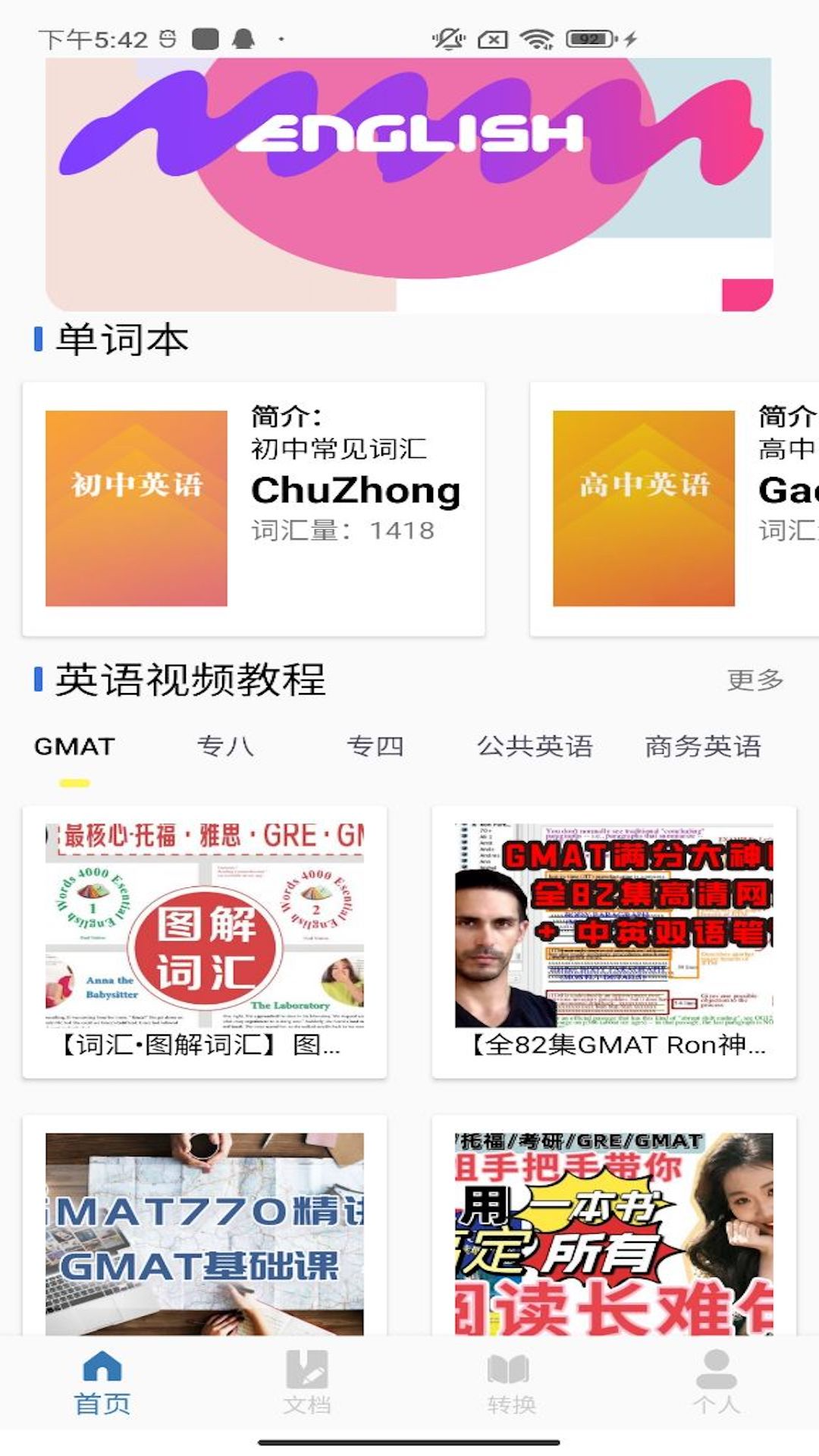
Task: Open the GaoZhong word book card
Action: pyautogui.click(x=675, y=508)
